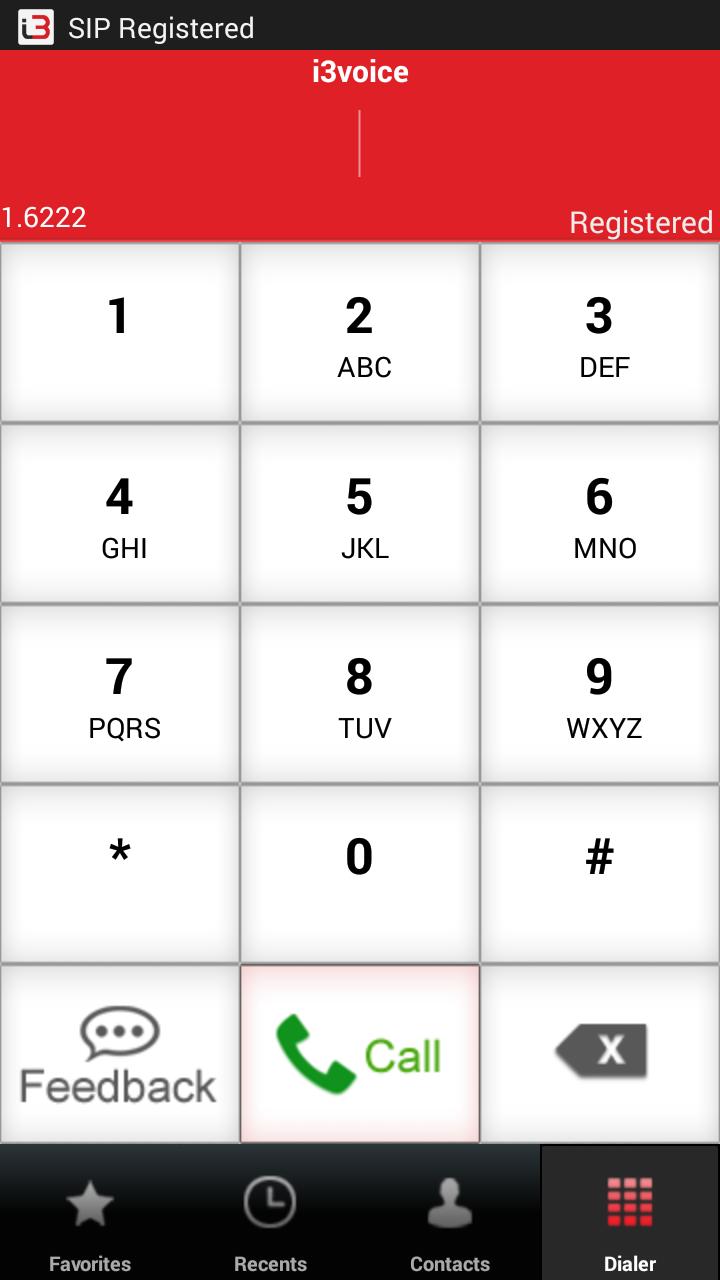Tap the 1.6222 version label
The width and height of the screenshot is (720, 1280).
coord(45,217)
